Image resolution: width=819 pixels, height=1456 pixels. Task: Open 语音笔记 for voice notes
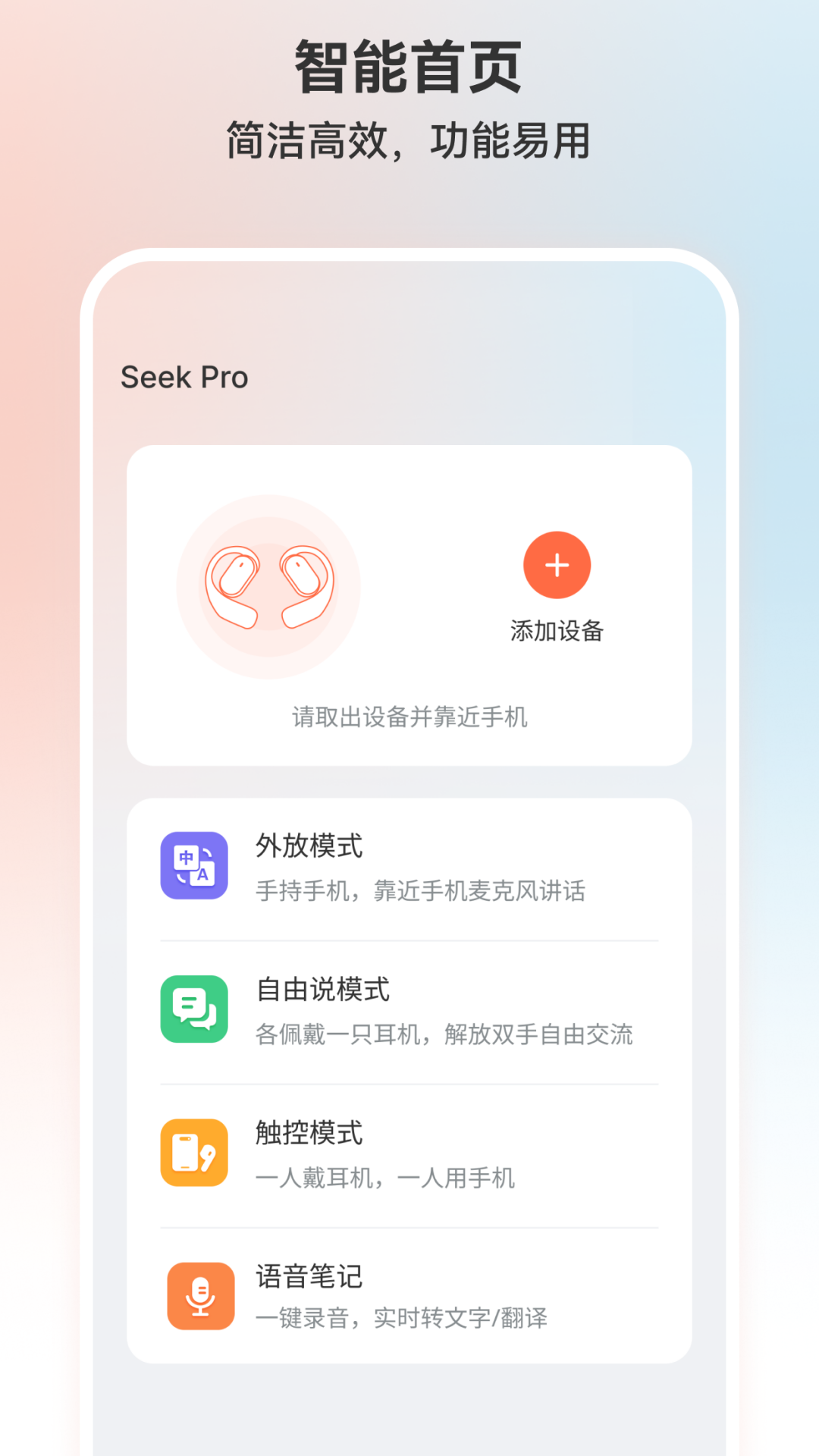309,1277
